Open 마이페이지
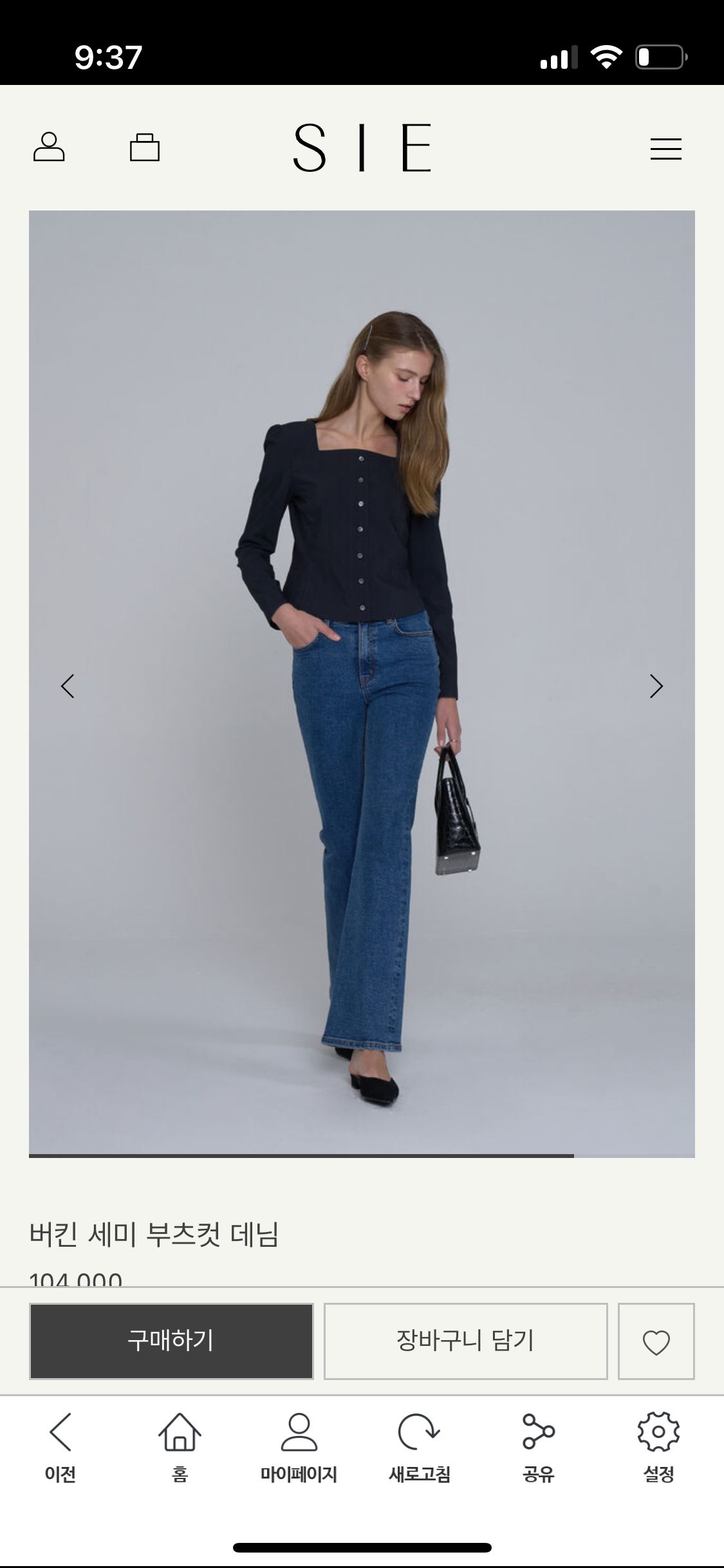 (299, 1446)
